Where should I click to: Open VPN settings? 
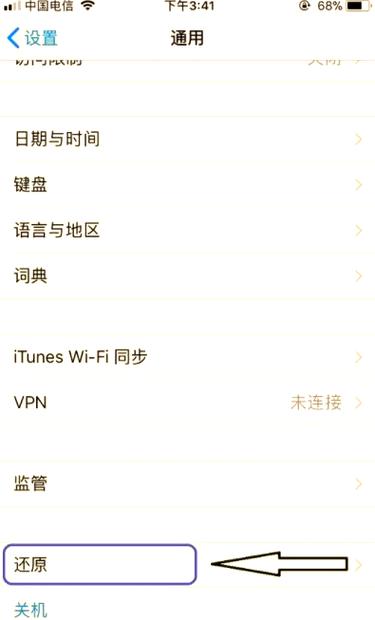pos(188,403)
